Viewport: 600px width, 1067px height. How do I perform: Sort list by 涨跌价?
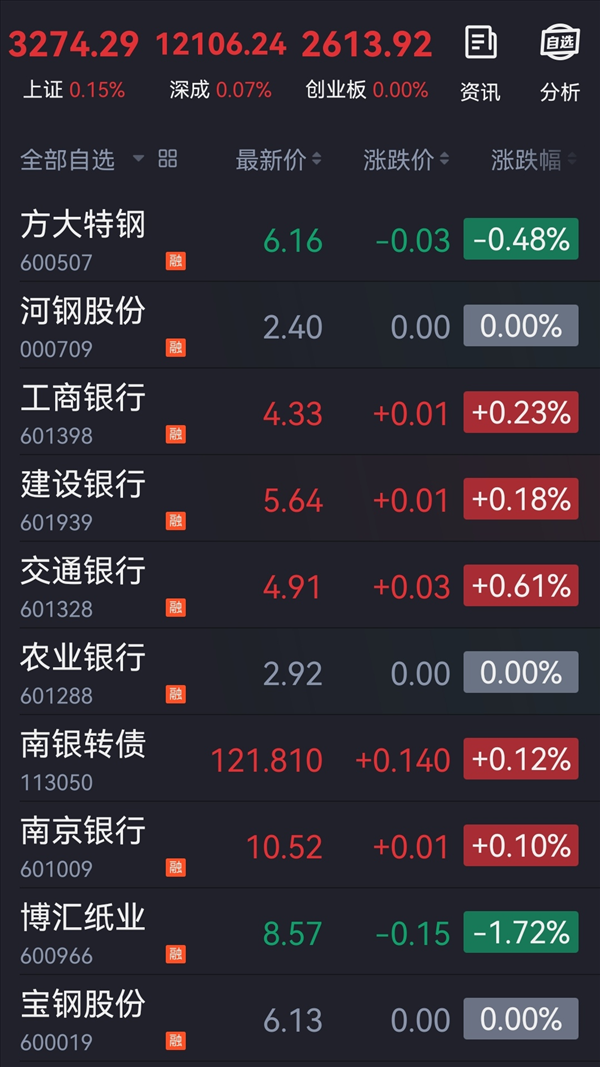[x=406, y=161]
